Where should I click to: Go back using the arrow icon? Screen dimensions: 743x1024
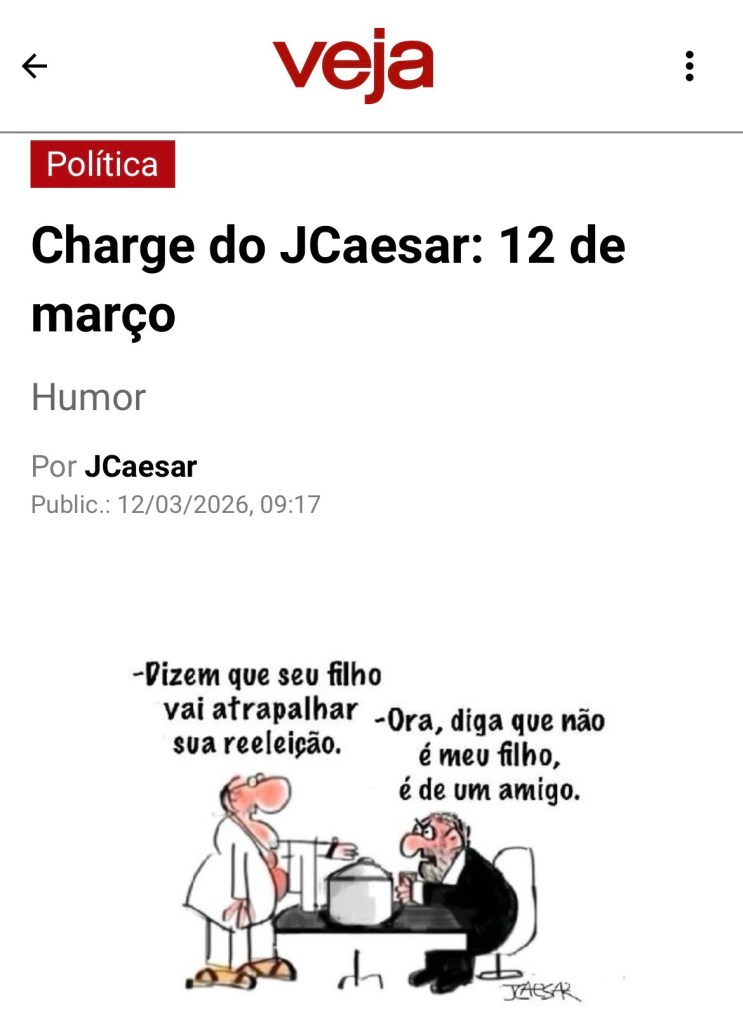click(x=35, y=66)
